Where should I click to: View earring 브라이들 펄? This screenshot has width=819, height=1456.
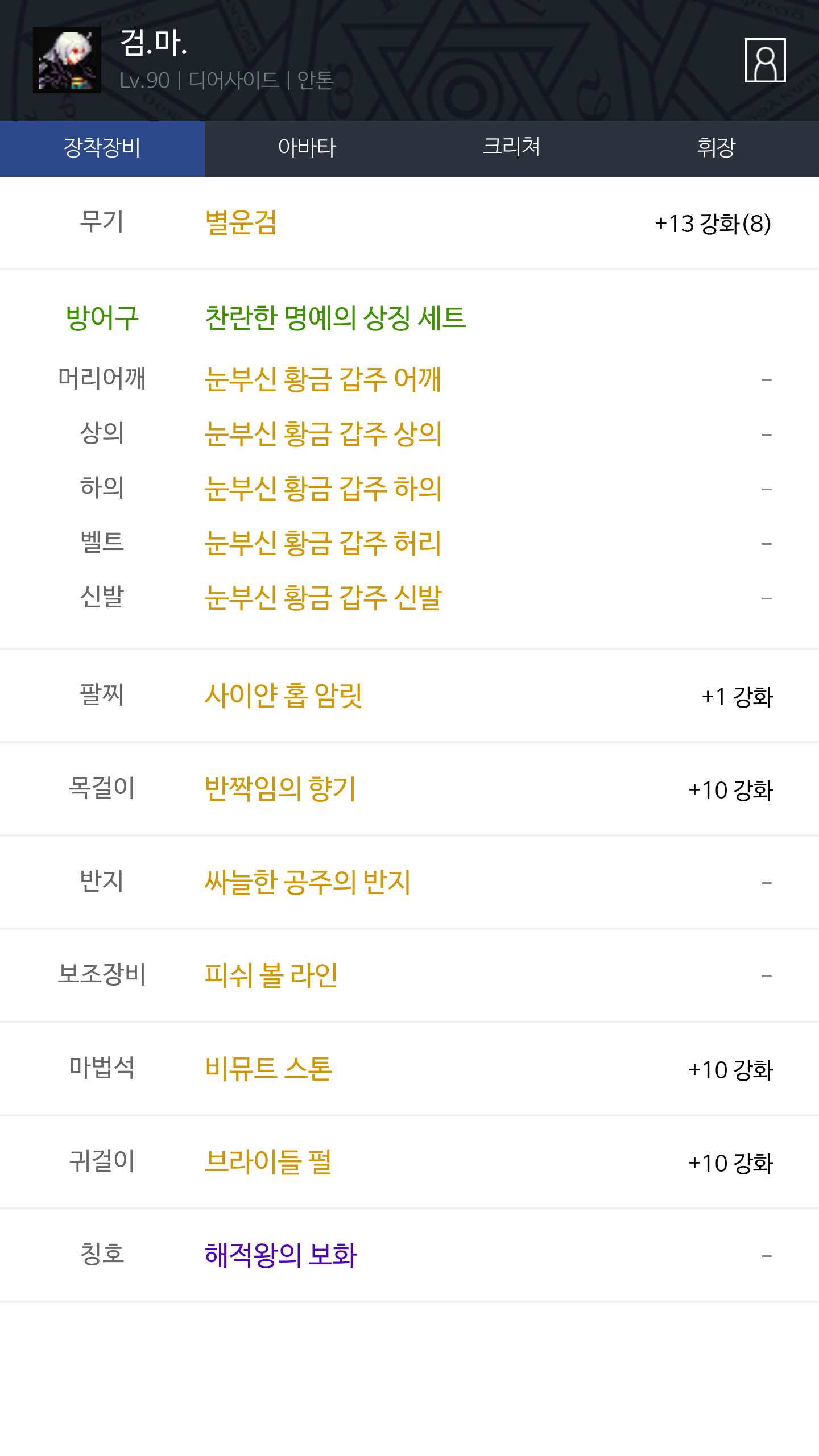point(268,1161)
